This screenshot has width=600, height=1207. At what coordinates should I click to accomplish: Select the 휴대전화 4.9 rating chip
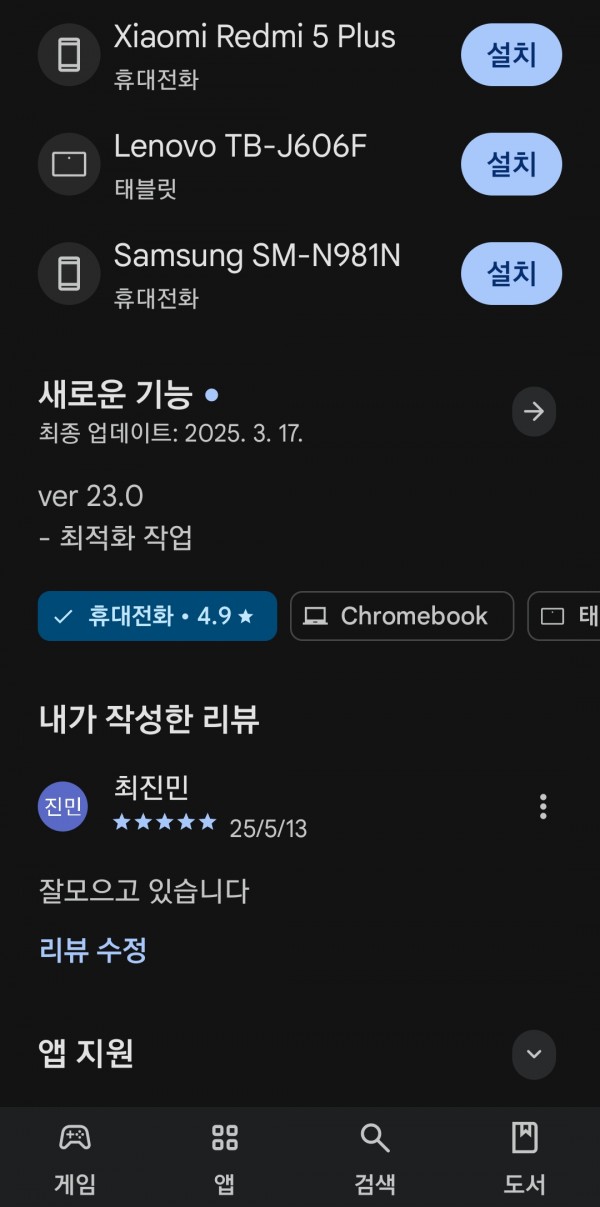pos(157,616)
